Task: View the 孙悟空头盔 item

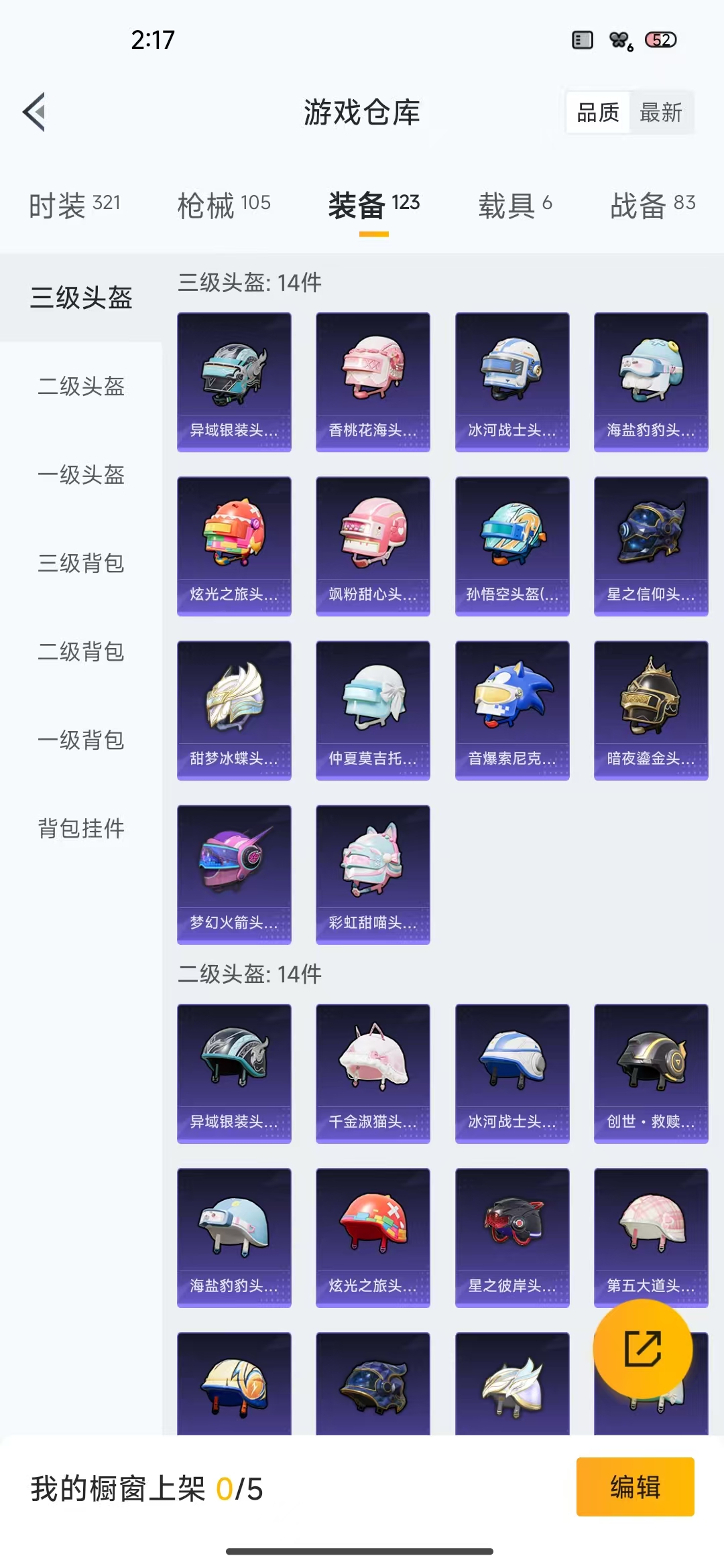Action: 512,546
